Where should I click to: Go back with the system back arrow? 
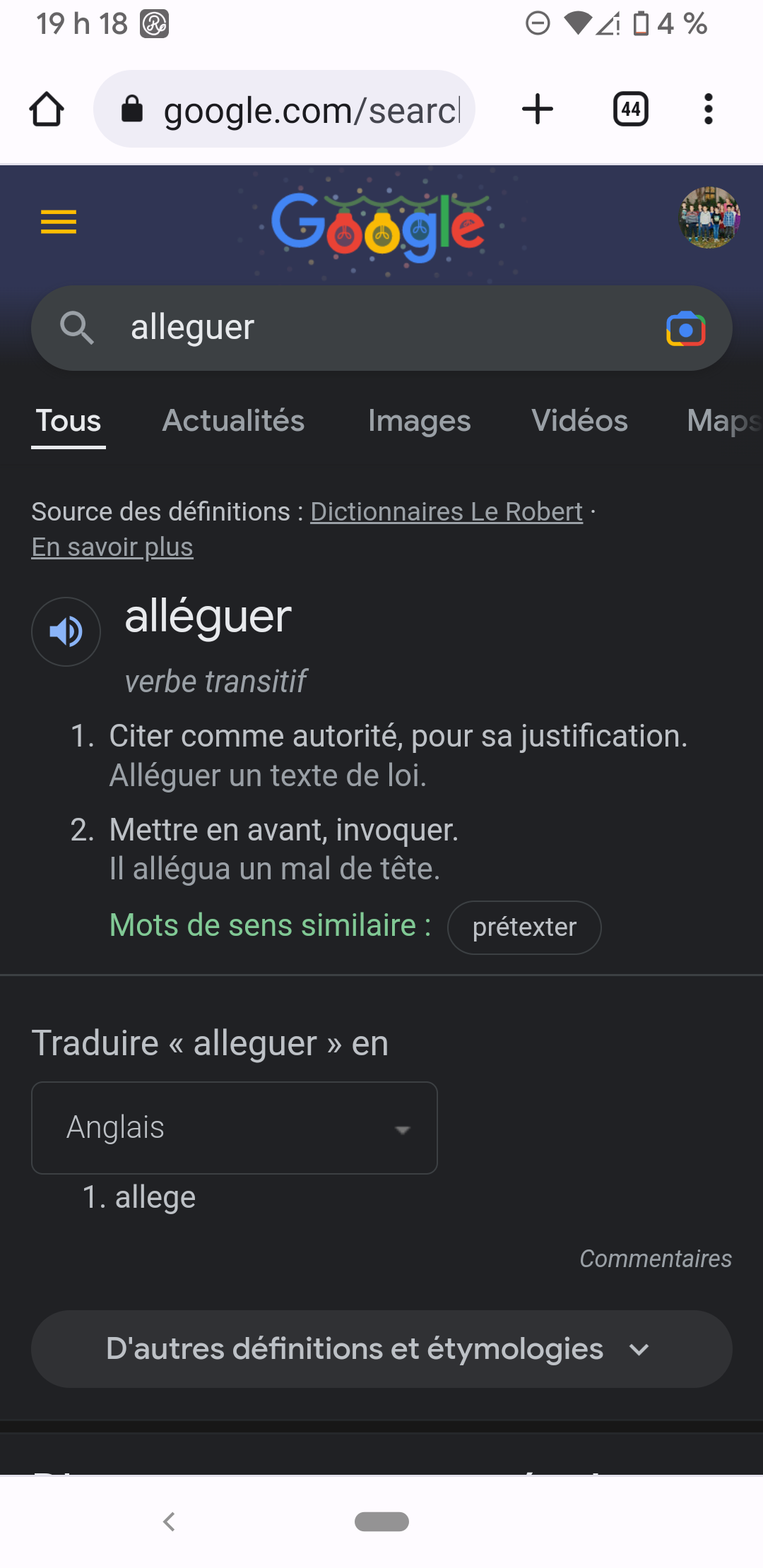click(x=169, y=1521)
